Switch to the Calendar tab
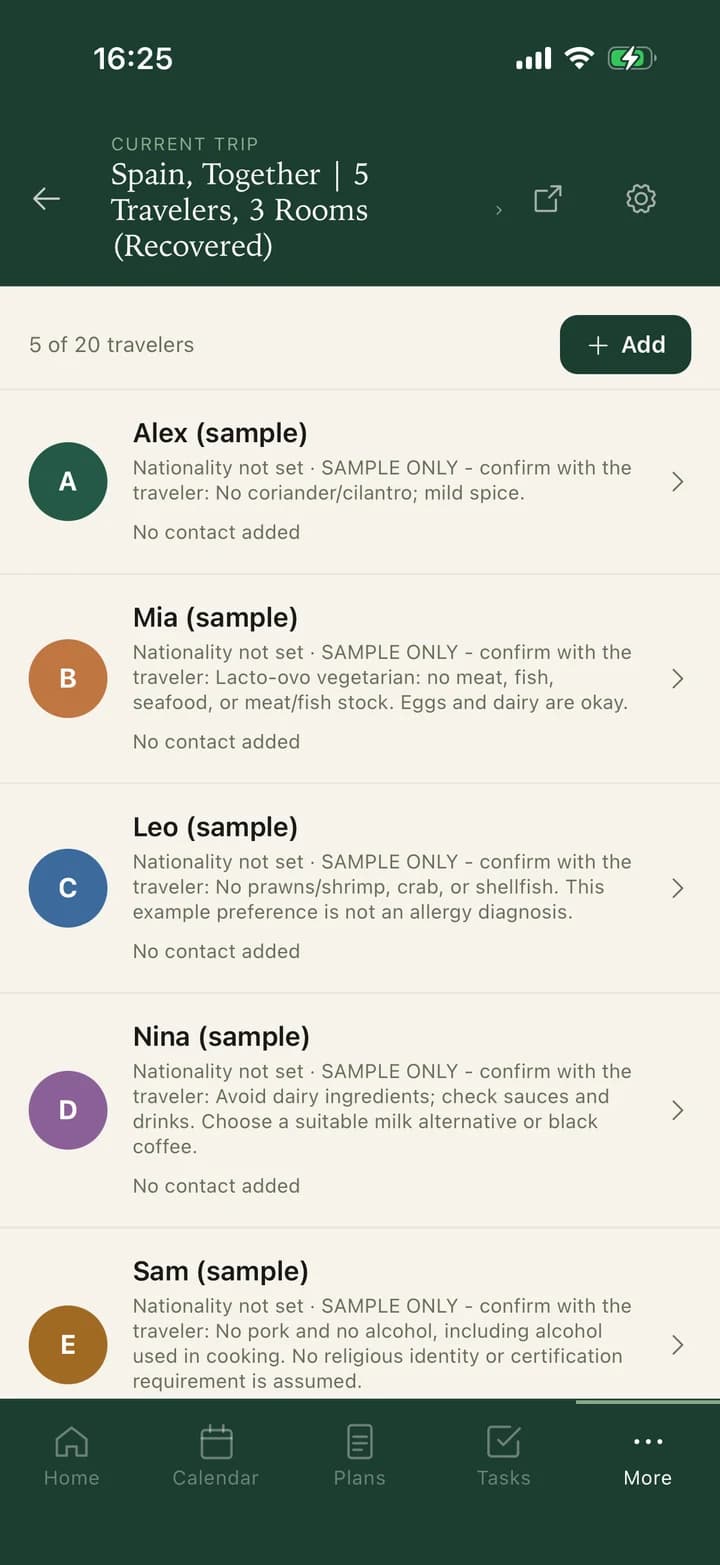The height and width of the screenshot is (1565, 720). (x=216, y=1456)
